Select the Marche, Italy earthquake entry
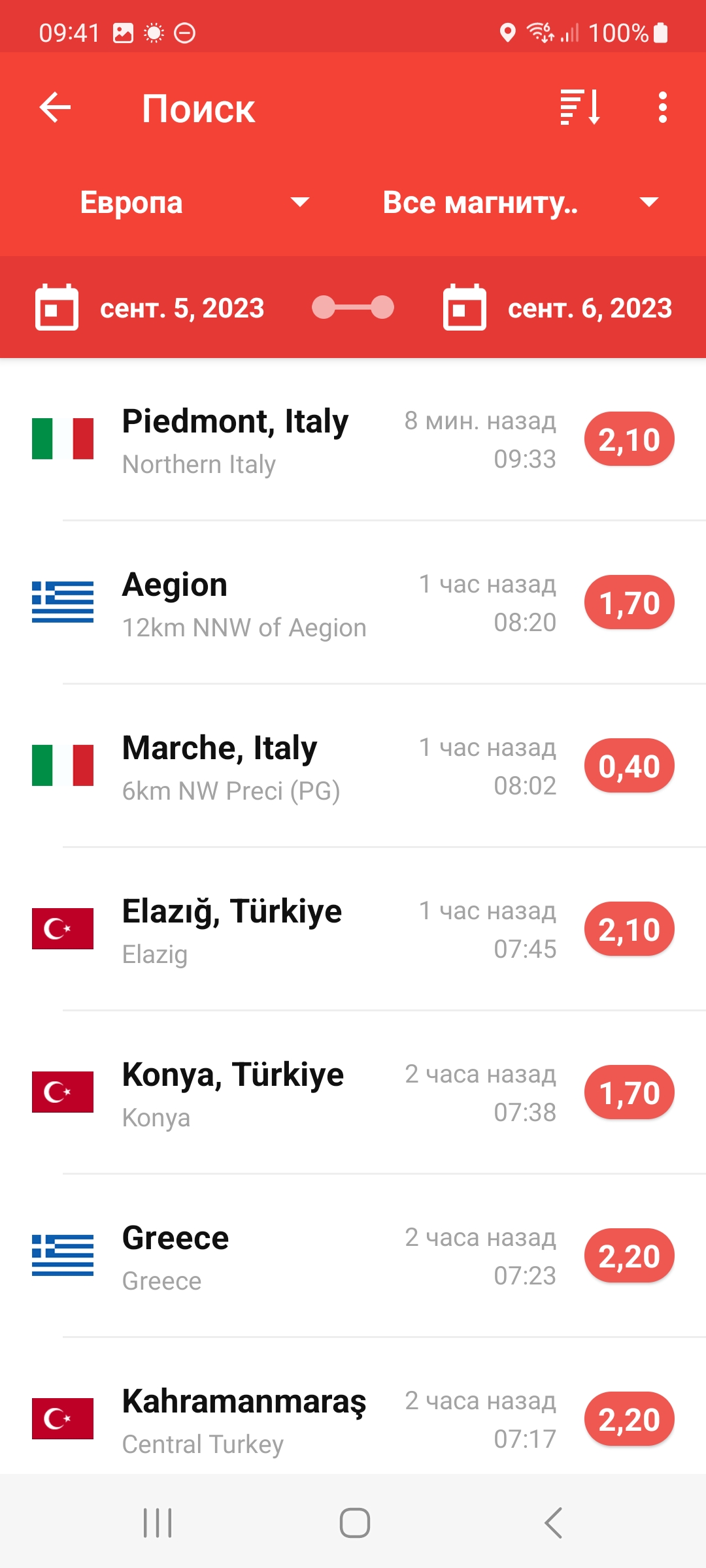The height and width of the screenshot is (1568, 706). click(353, 766)
